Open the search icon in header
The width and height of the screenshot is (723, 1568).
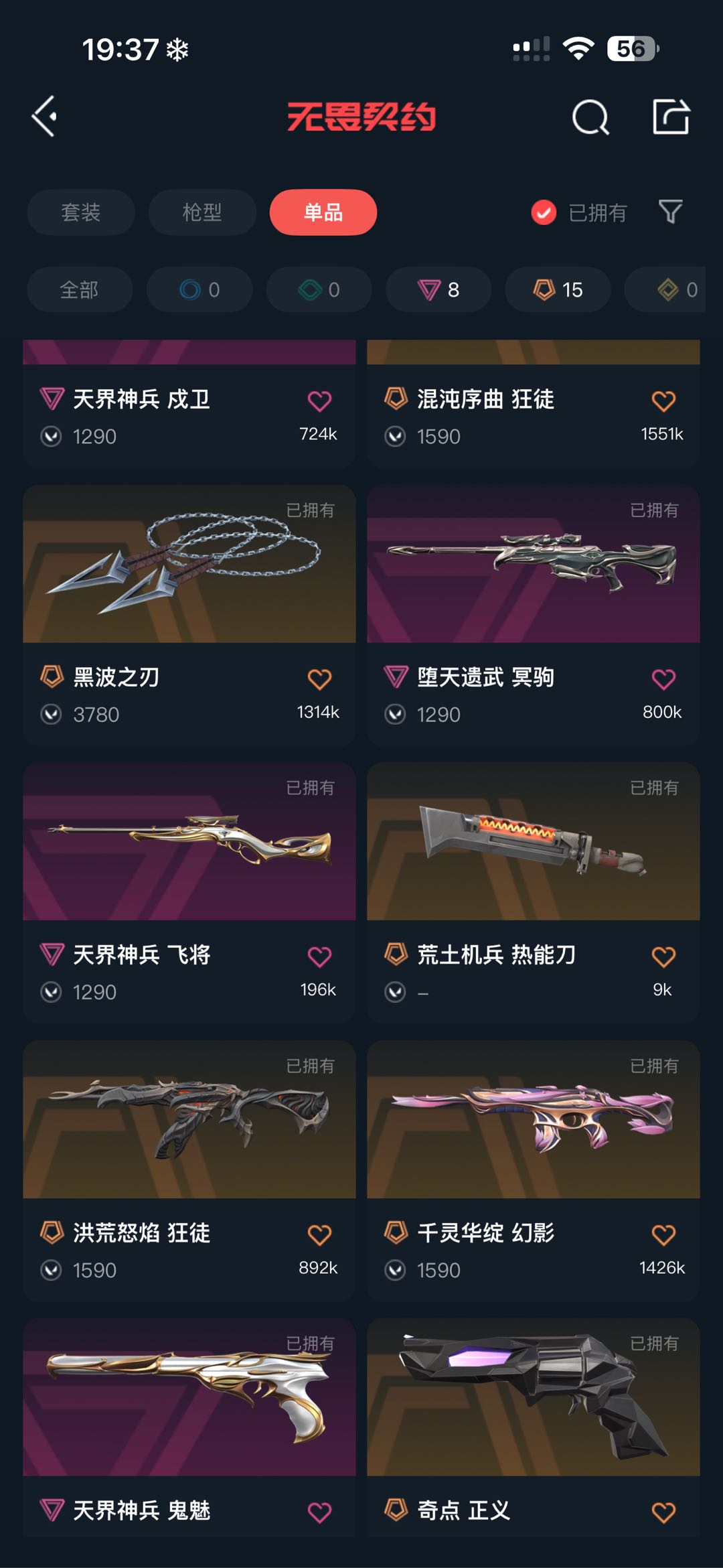(590, 118)
